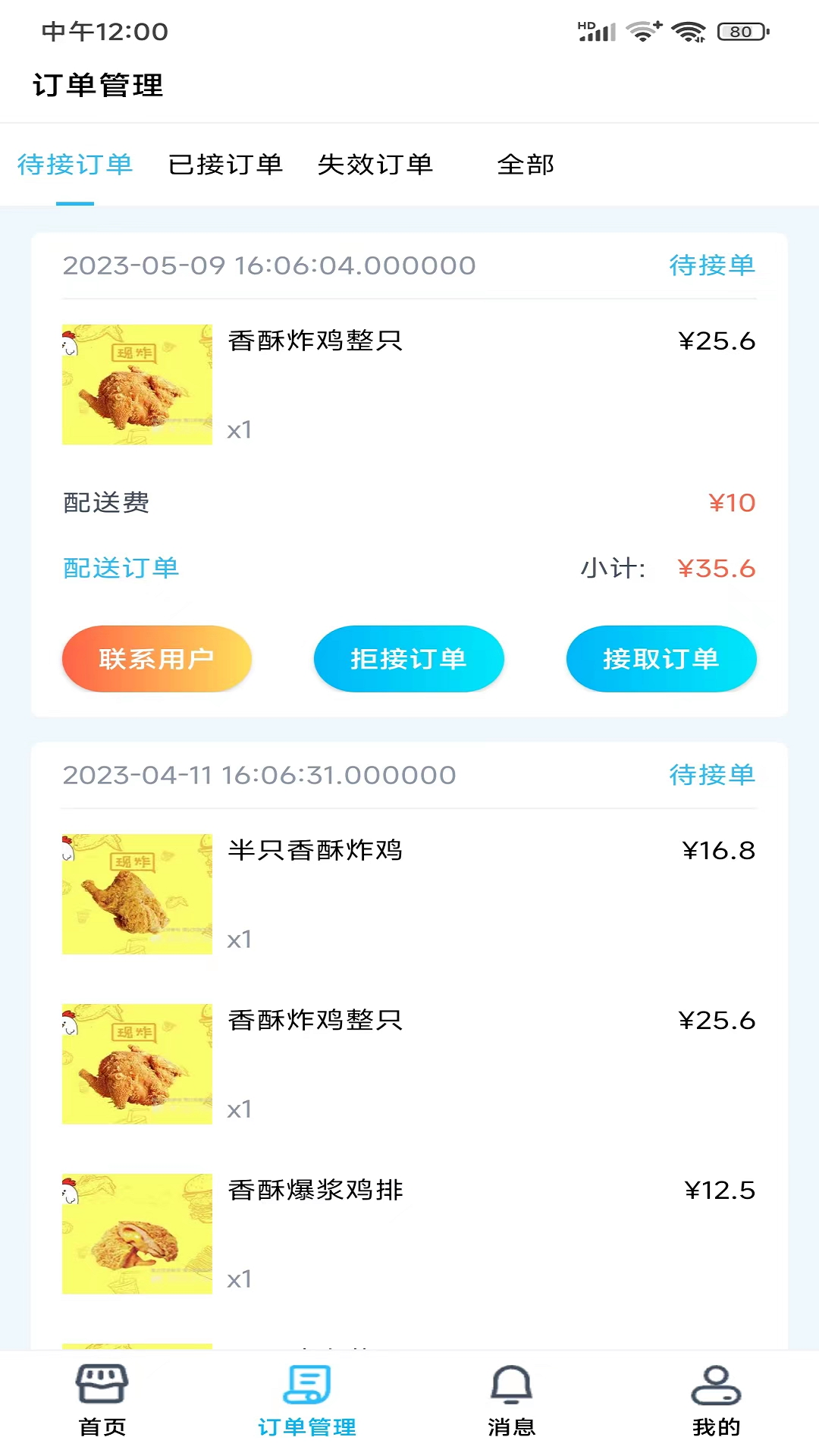Open the 配送订单 delivery order link
Image resolution: width=819 pixels, height=1456 pixels.
coord(121,568)
